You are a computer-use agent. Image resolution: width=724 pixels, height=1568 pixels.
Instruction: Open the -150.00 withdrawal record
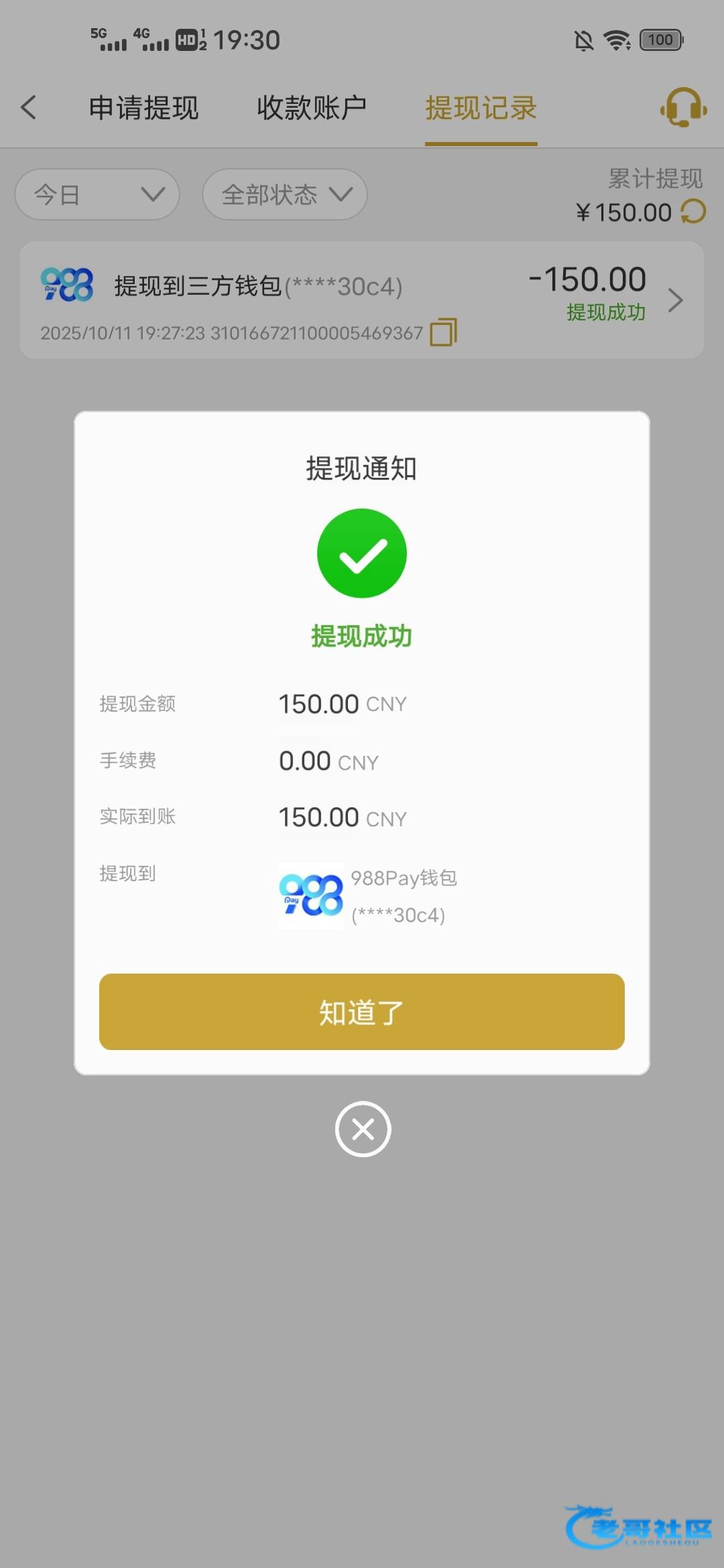click(x=362, y=300)
